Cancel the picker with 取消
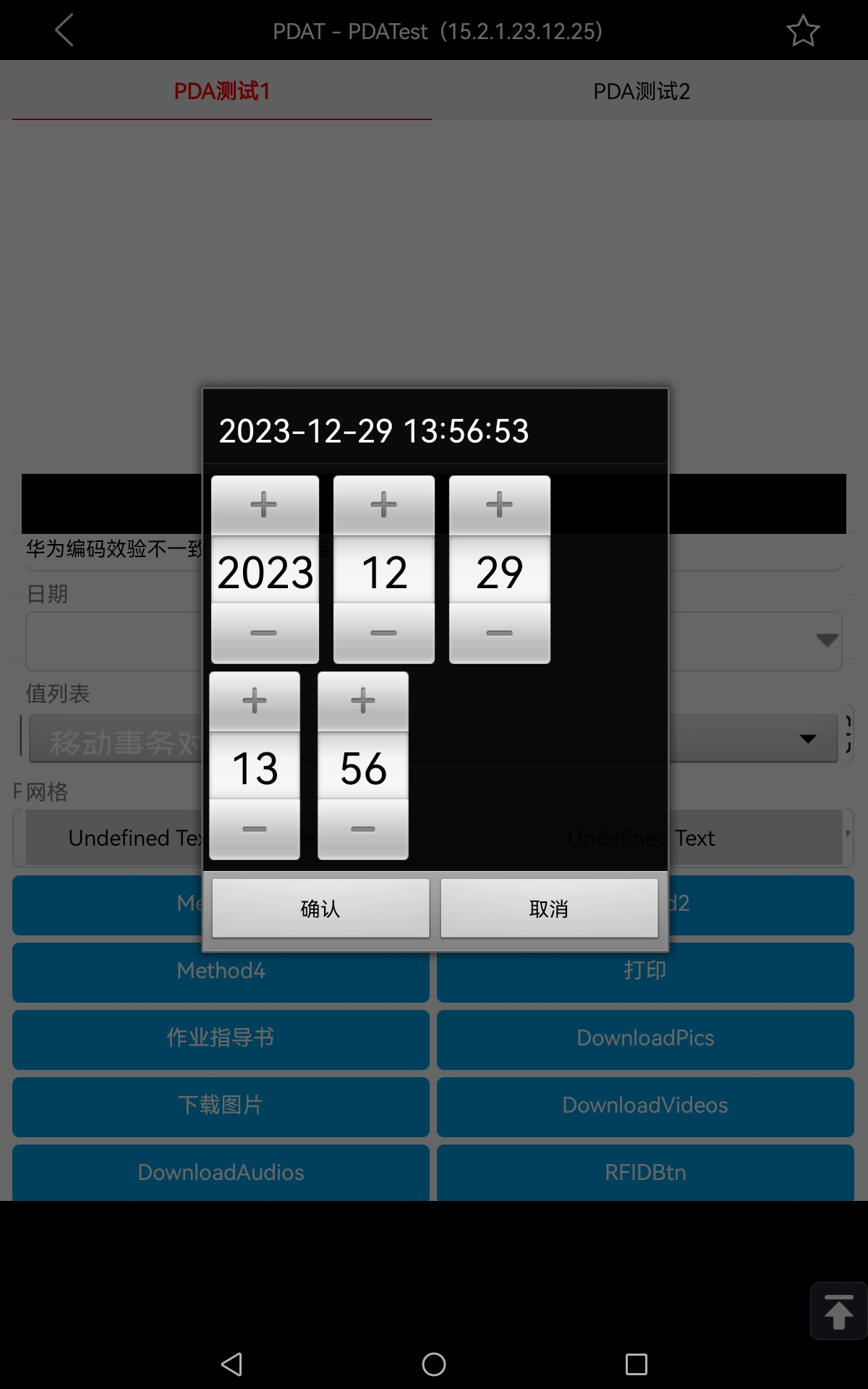 pyautogui.click(x=549, y=909)
